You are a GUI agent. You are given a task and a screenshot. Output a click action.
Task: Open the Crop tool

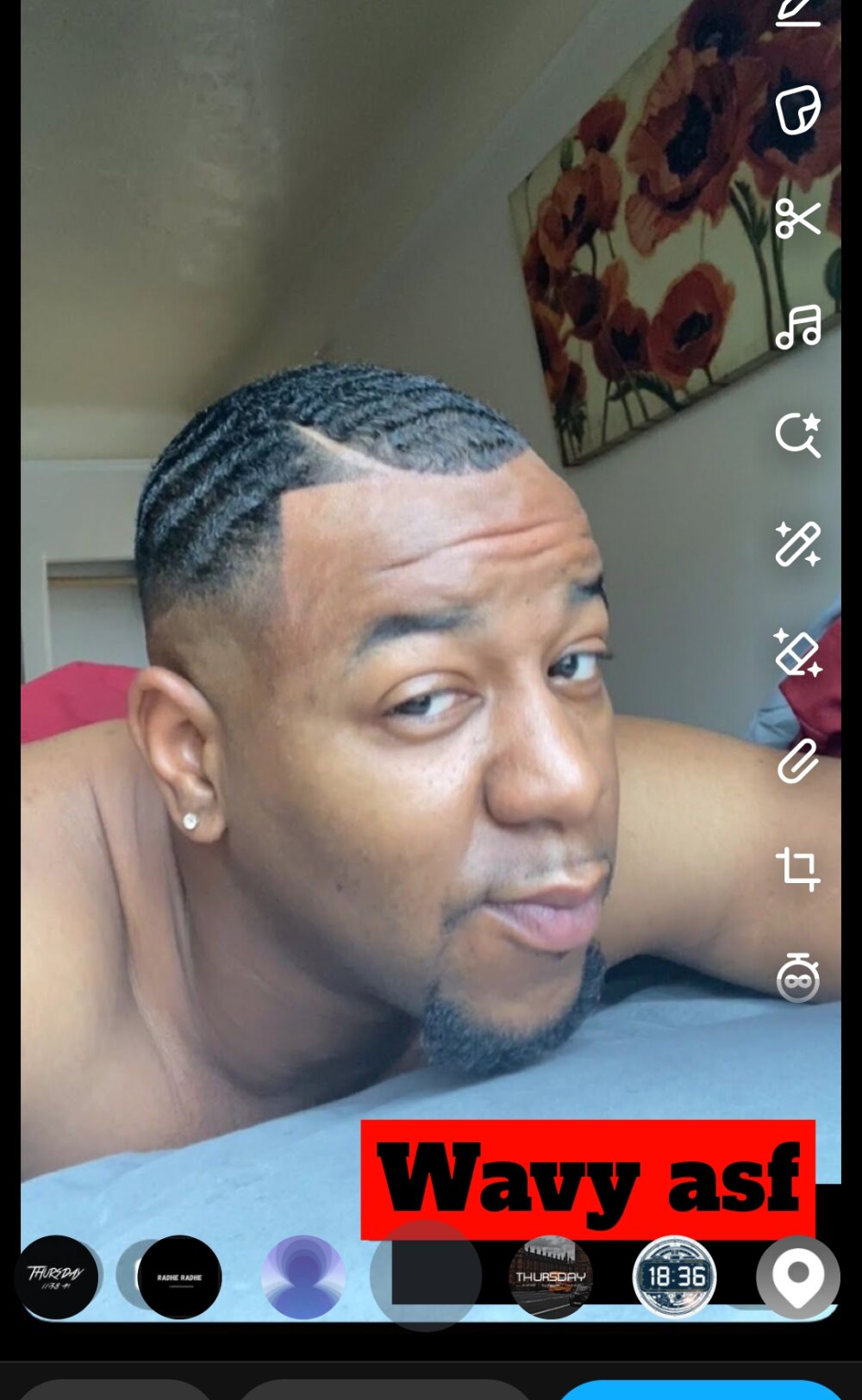[x=799, y=870]
